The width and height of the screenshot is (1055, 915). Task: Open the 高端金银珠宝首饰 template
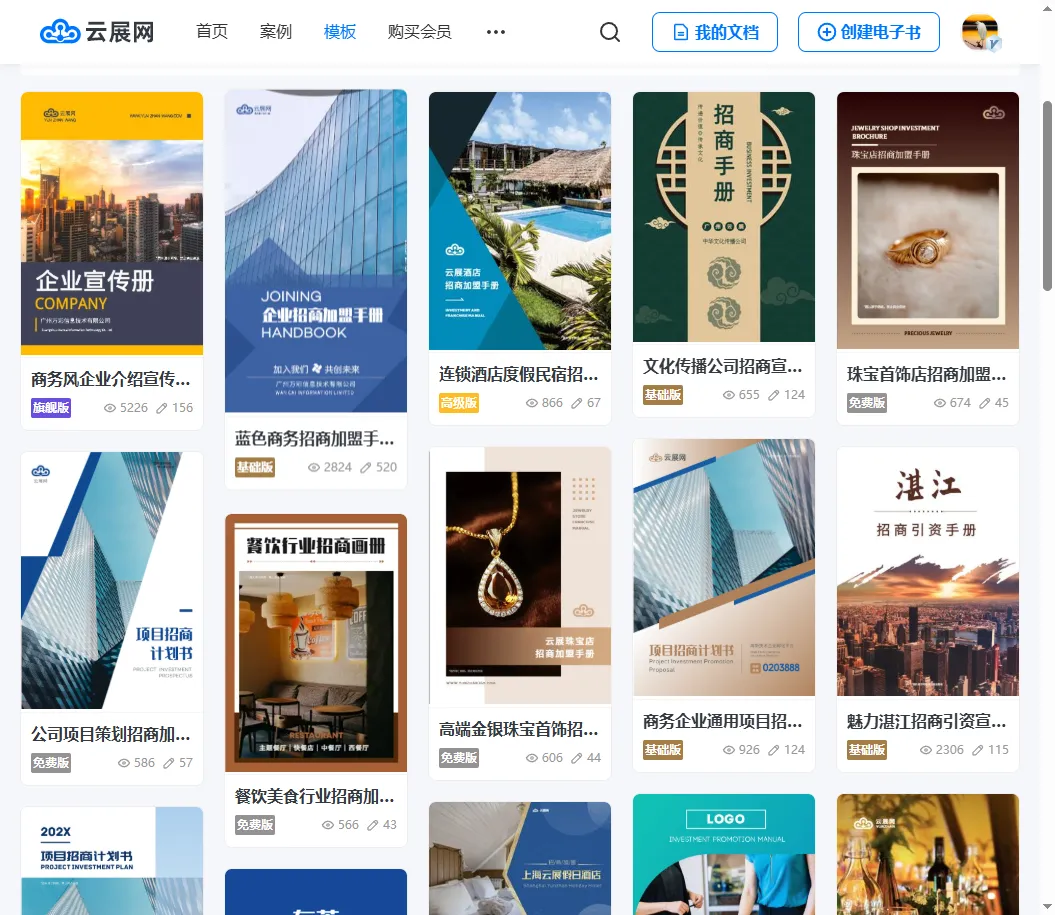click(519, 575)
